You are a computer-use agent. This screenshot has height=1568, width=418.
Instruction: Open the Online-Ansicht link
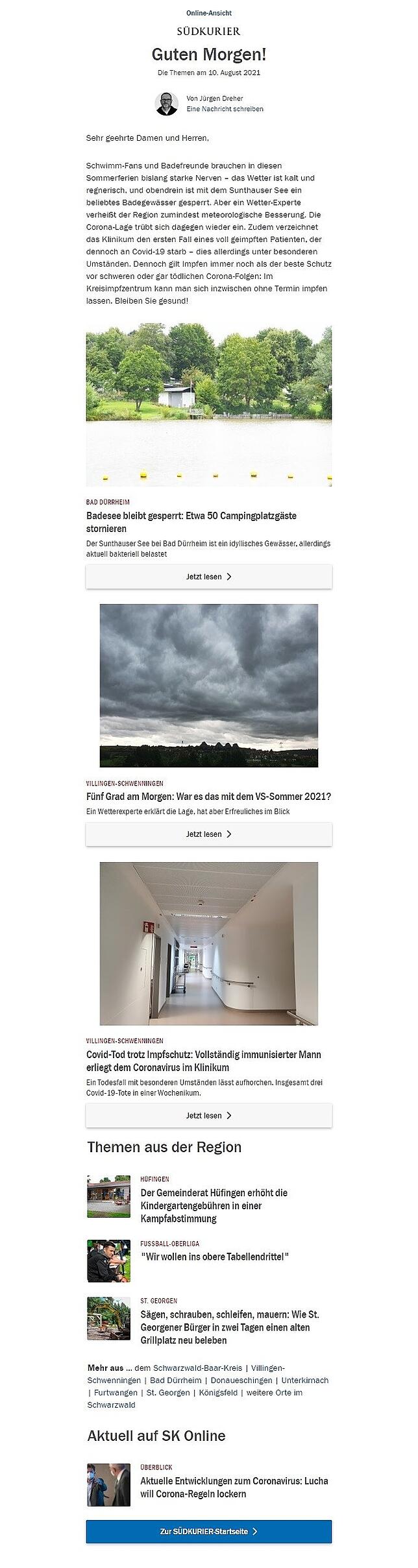208,13
